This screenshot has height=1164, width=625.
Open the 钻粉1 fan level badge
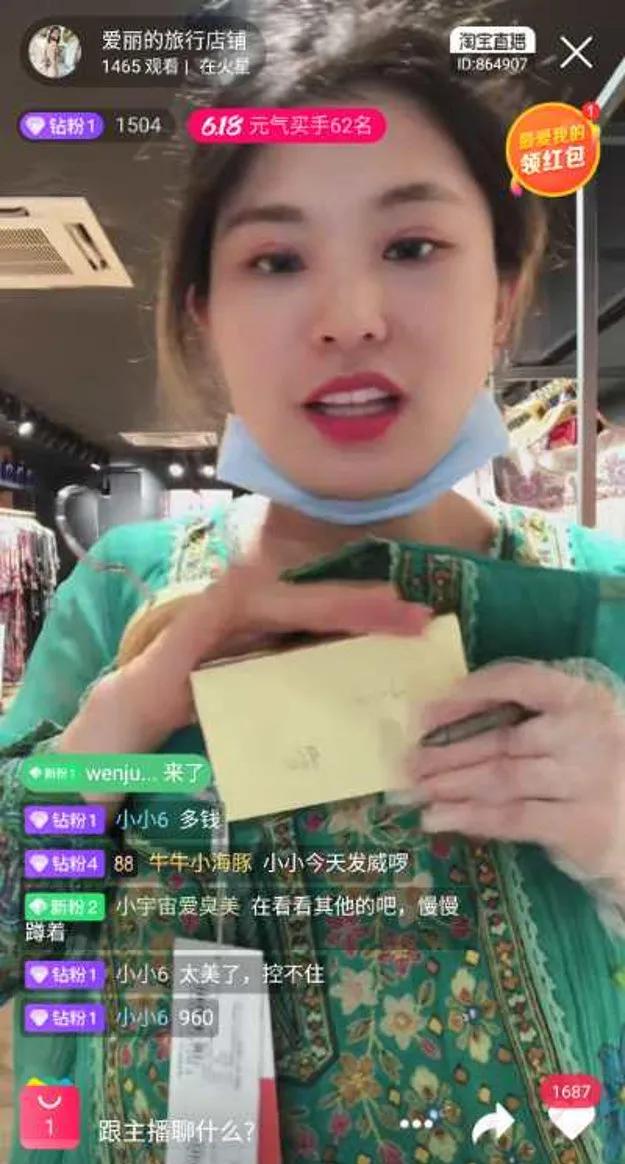61,126
